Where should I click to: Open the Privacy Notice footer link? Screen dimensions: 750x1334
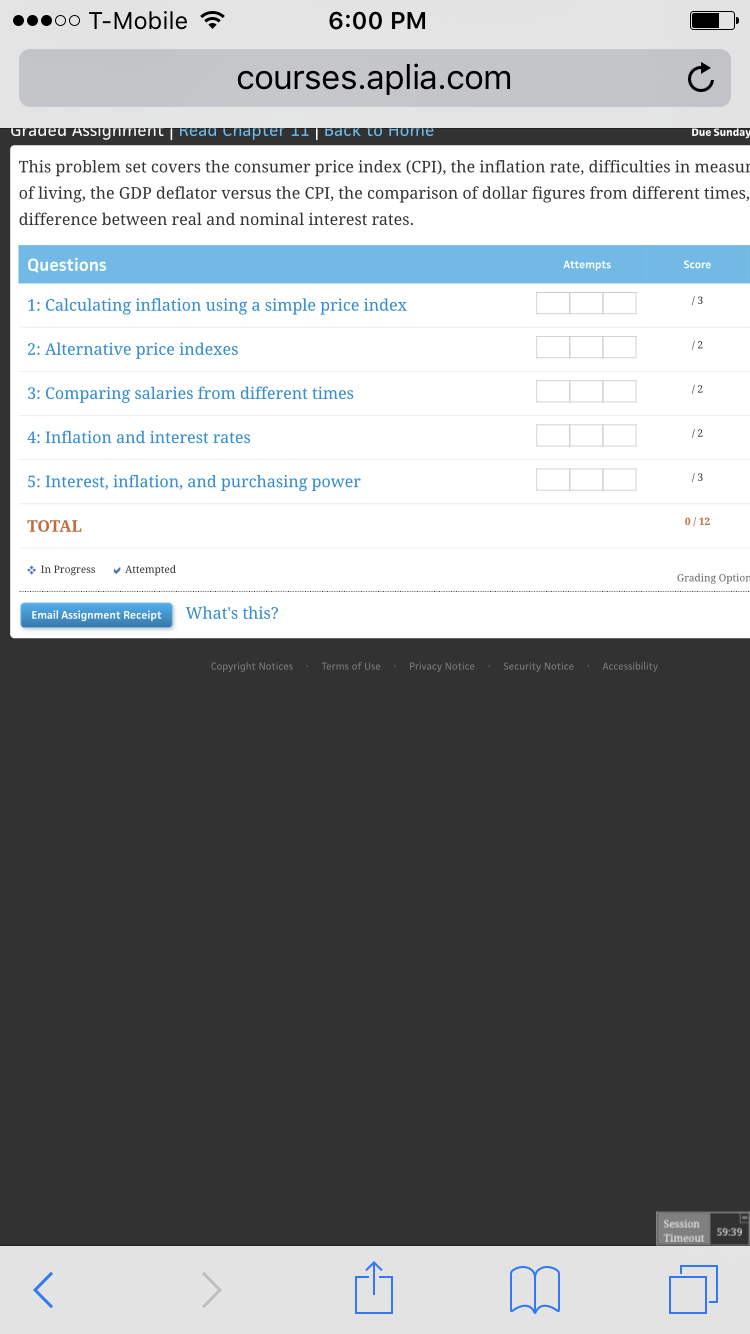click(x=442, y=666)
